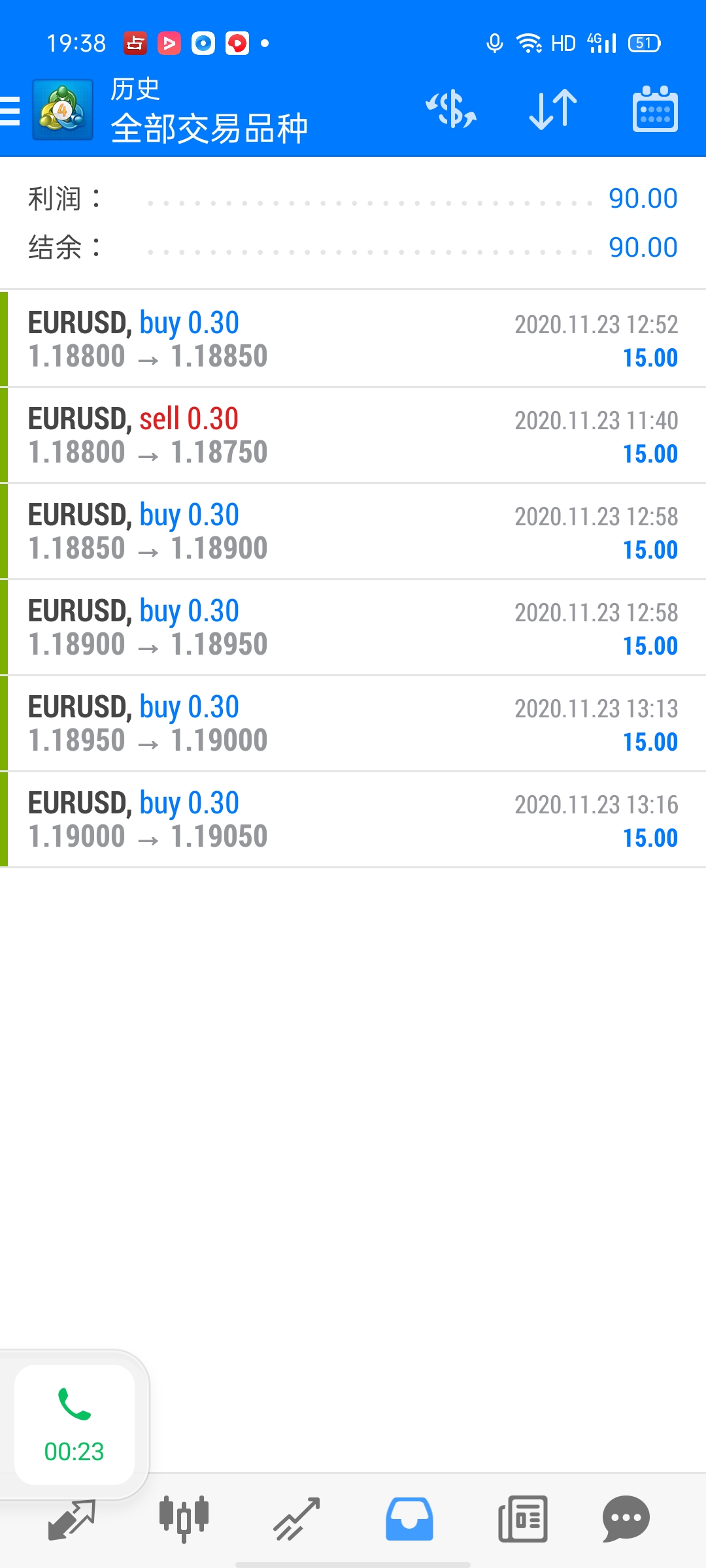The image size is (706, 1568).
Task: Switch to the Chart tab
Action: click(184, 1519)
